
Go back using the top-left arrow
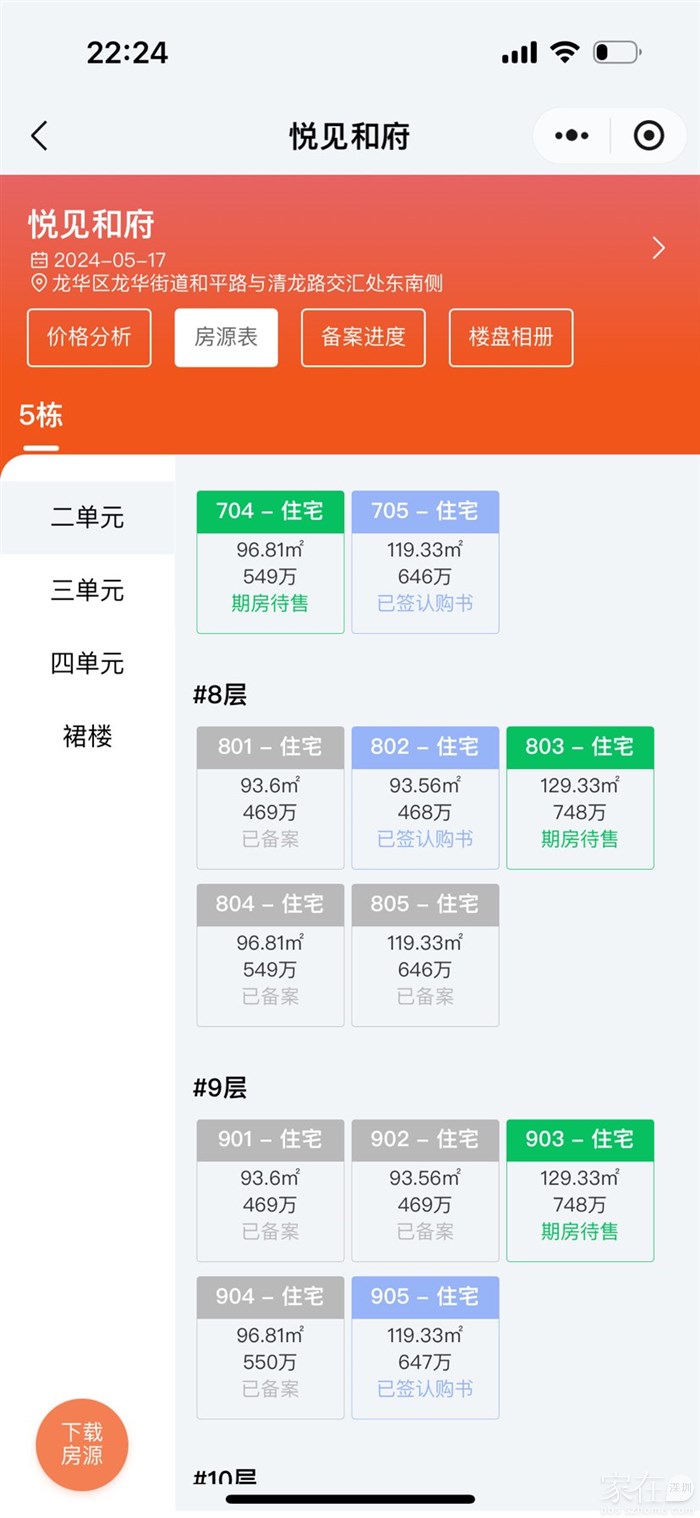39,136
